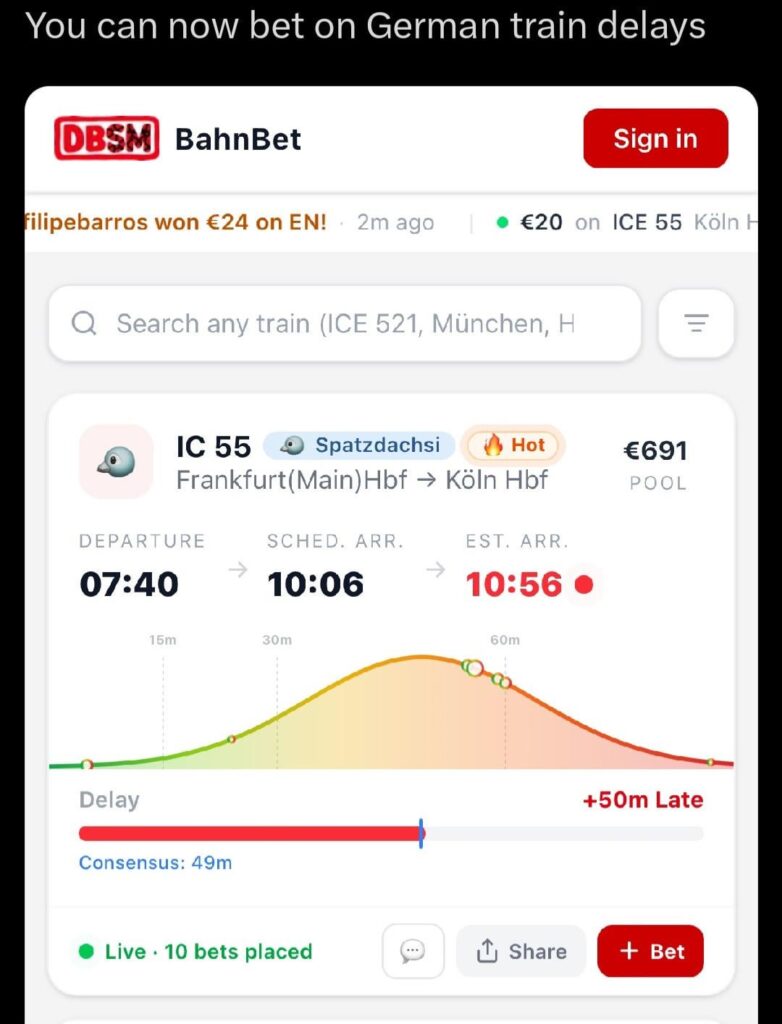Click the Hot flame badge
Image resolution: width=782 pixels, height=1024 pixels.
513,445
